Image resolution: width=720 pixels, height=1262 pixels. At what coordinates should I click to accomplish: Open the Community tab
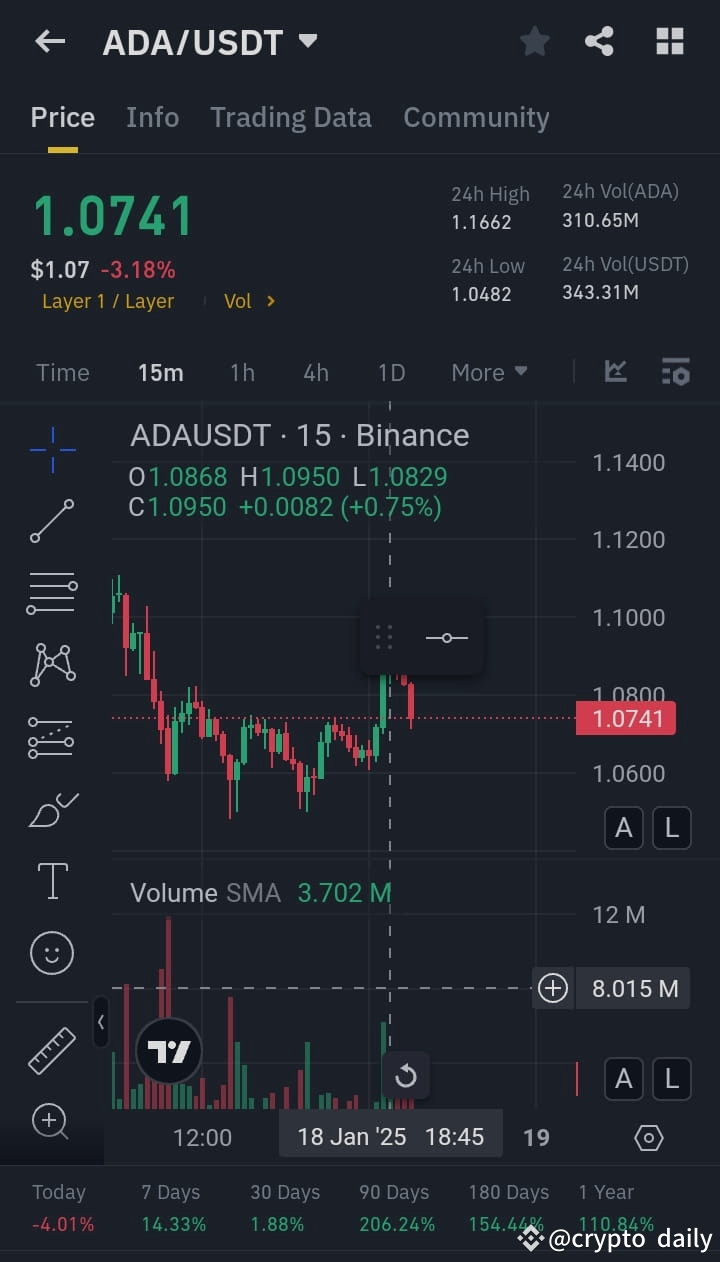476,117
